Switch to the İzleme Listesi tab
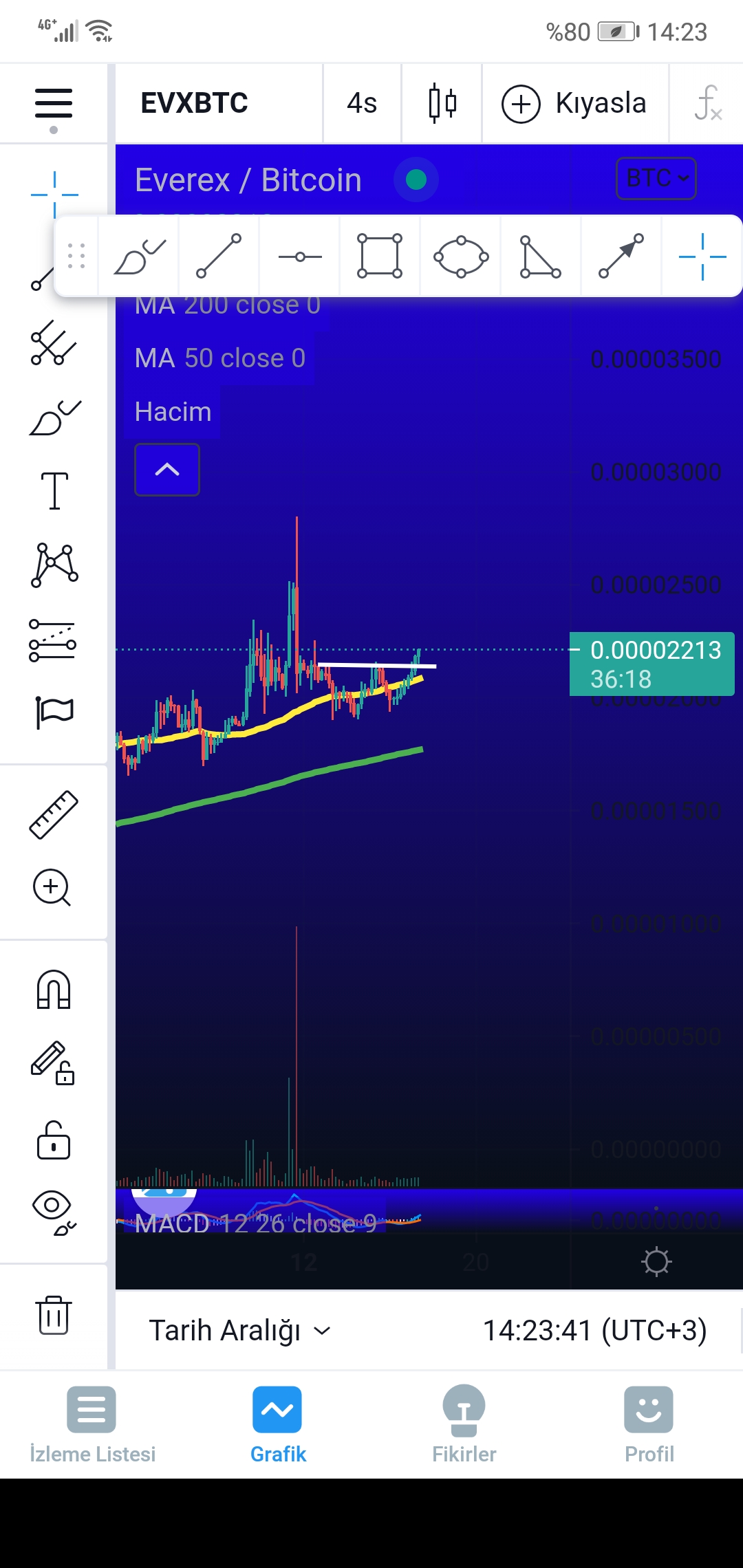Image resolution: width=743 pixels, height=1568 pixels. (92, 1424)
